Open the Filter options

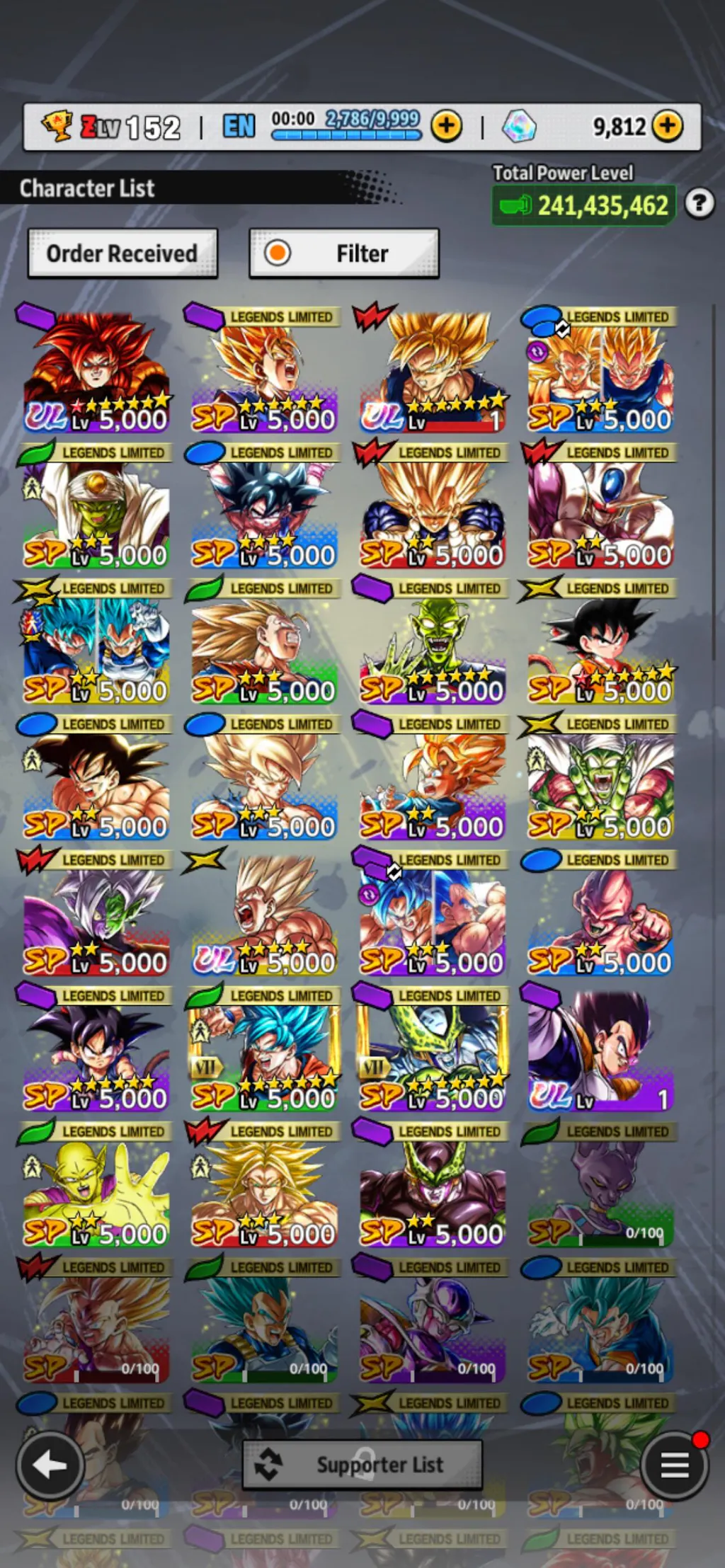point(344,253)
